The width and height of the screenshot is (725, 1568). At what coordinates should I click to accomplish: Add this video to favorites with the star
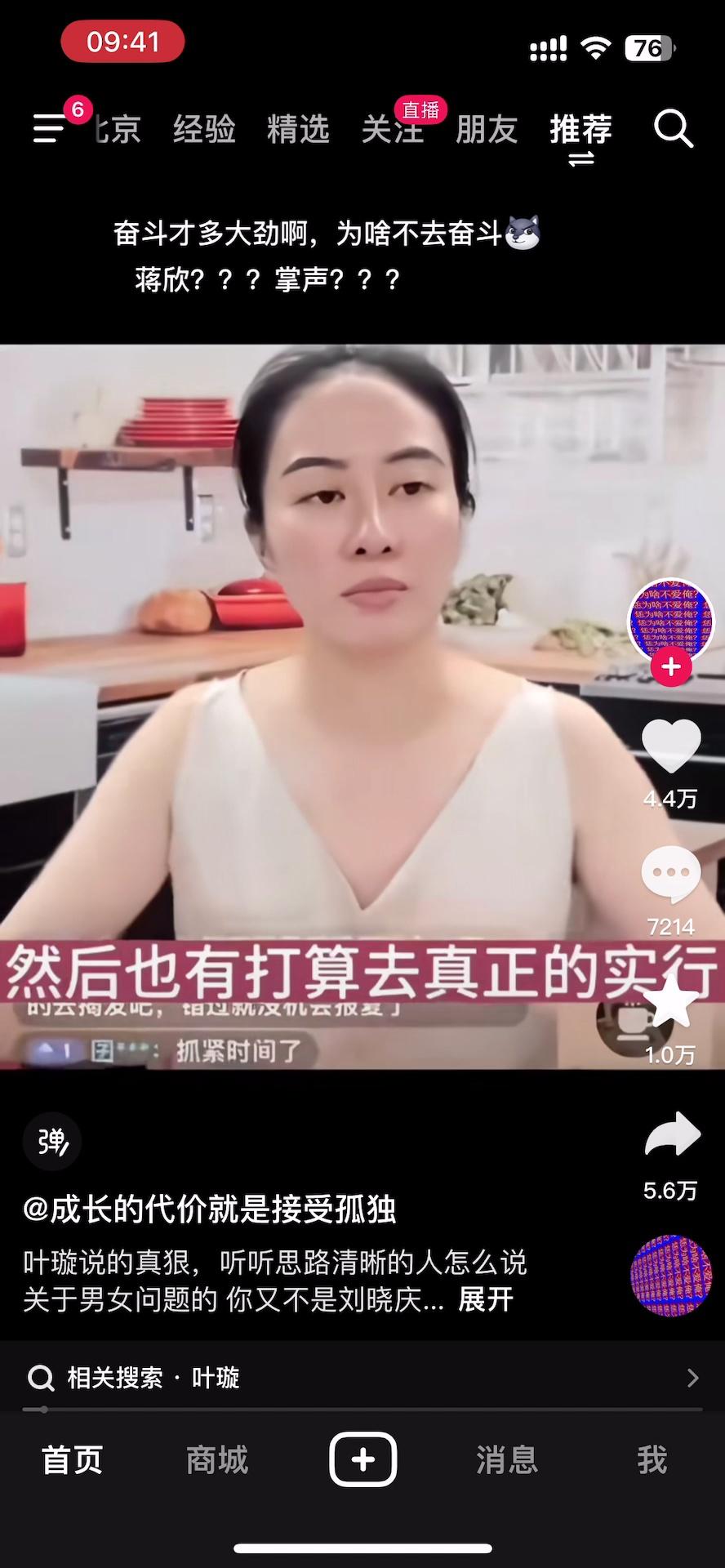(671, 1004)
